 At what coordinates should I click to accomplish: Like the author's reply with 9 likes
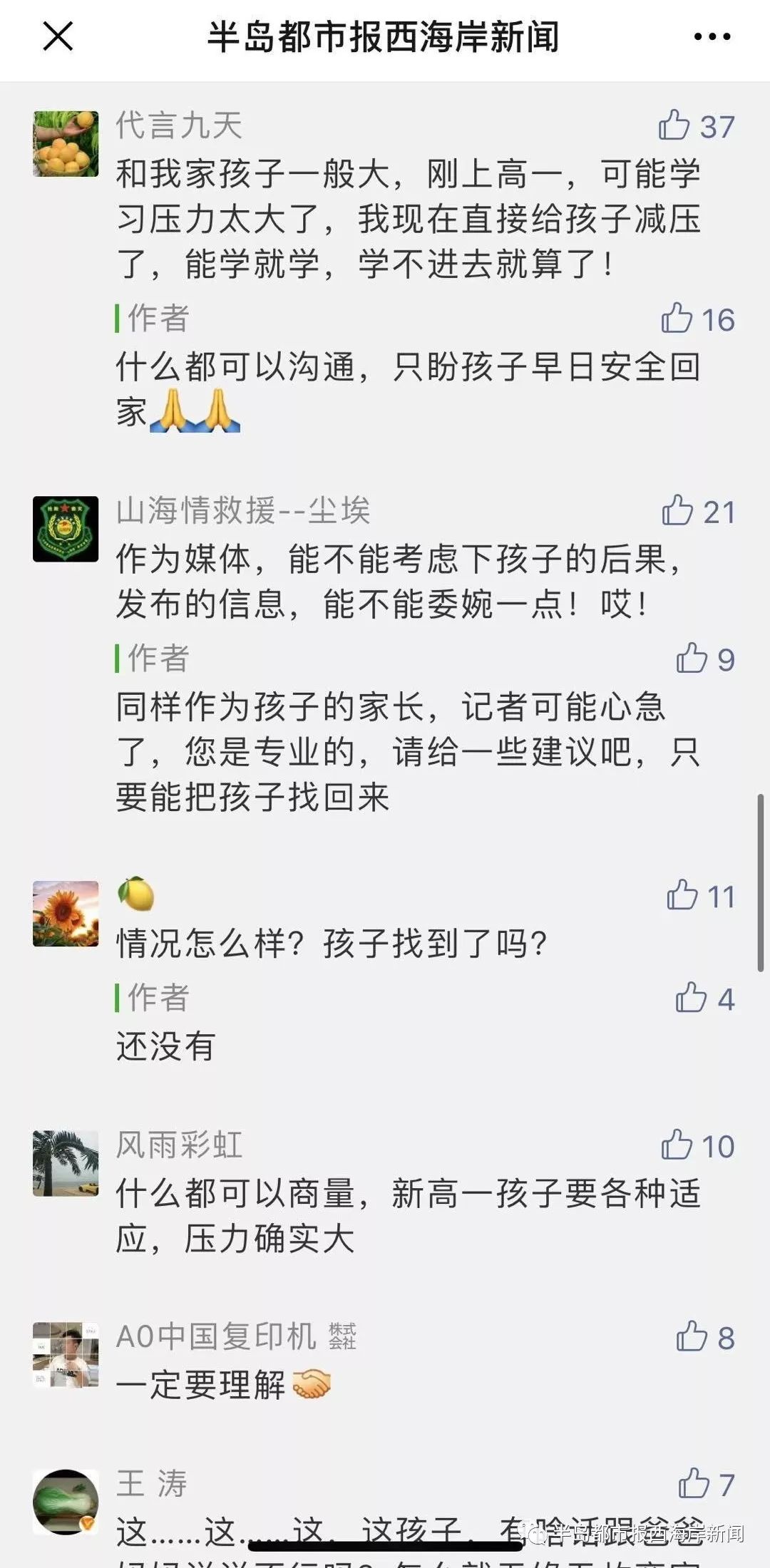[x=692, y=659]
